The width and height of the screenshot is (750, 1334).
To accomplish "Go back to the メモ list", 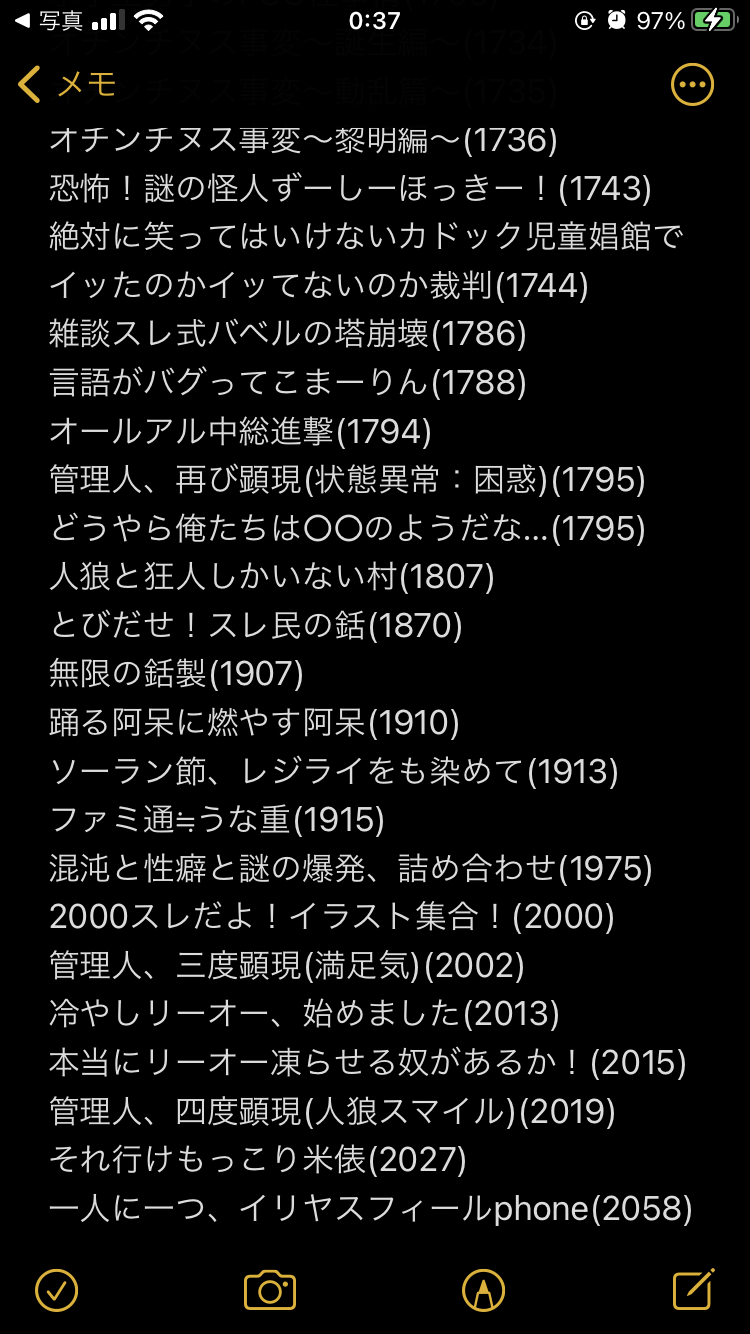I will tap(68, 86).
